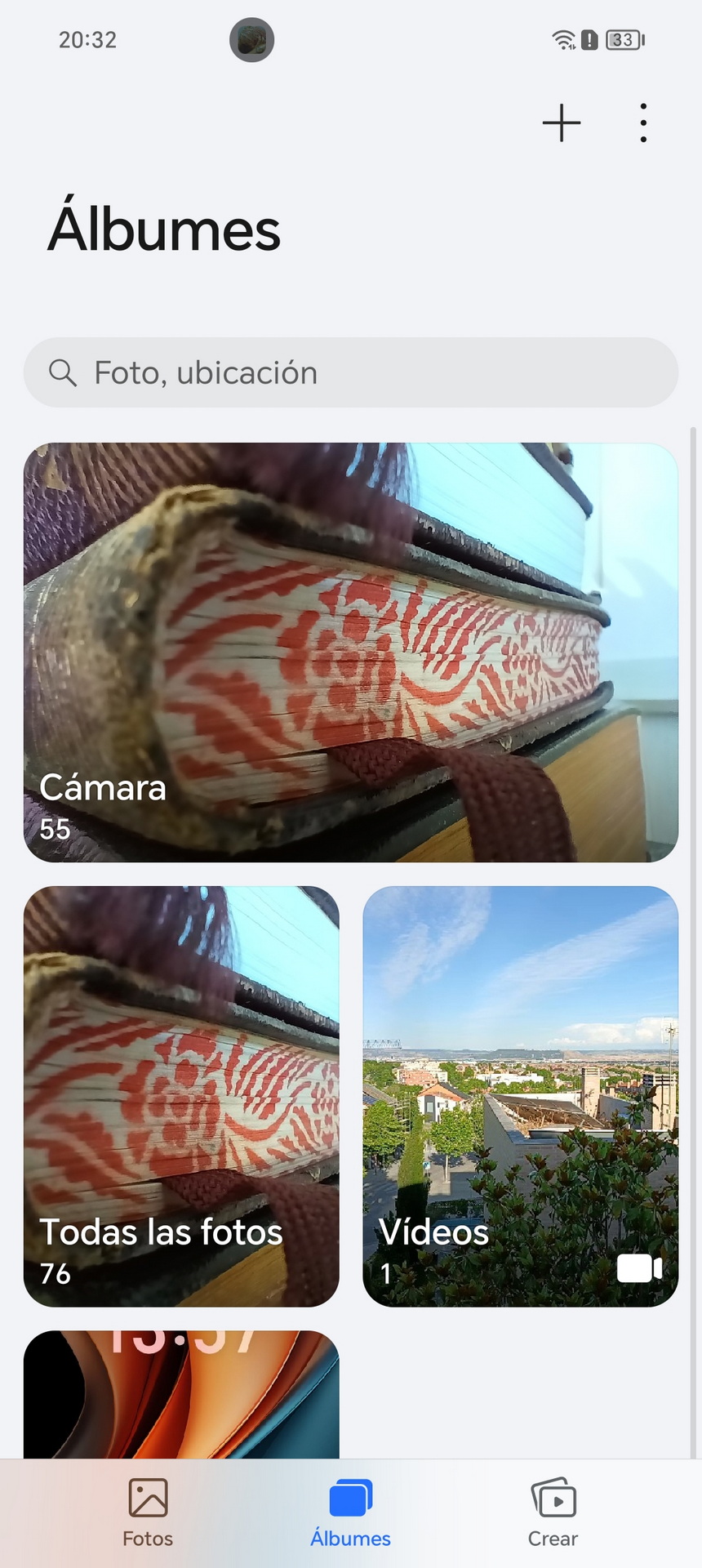This screenshot has width=702, height=1568.
Task: Switch to the Fotos tab
Action: tap(148, 1512)
